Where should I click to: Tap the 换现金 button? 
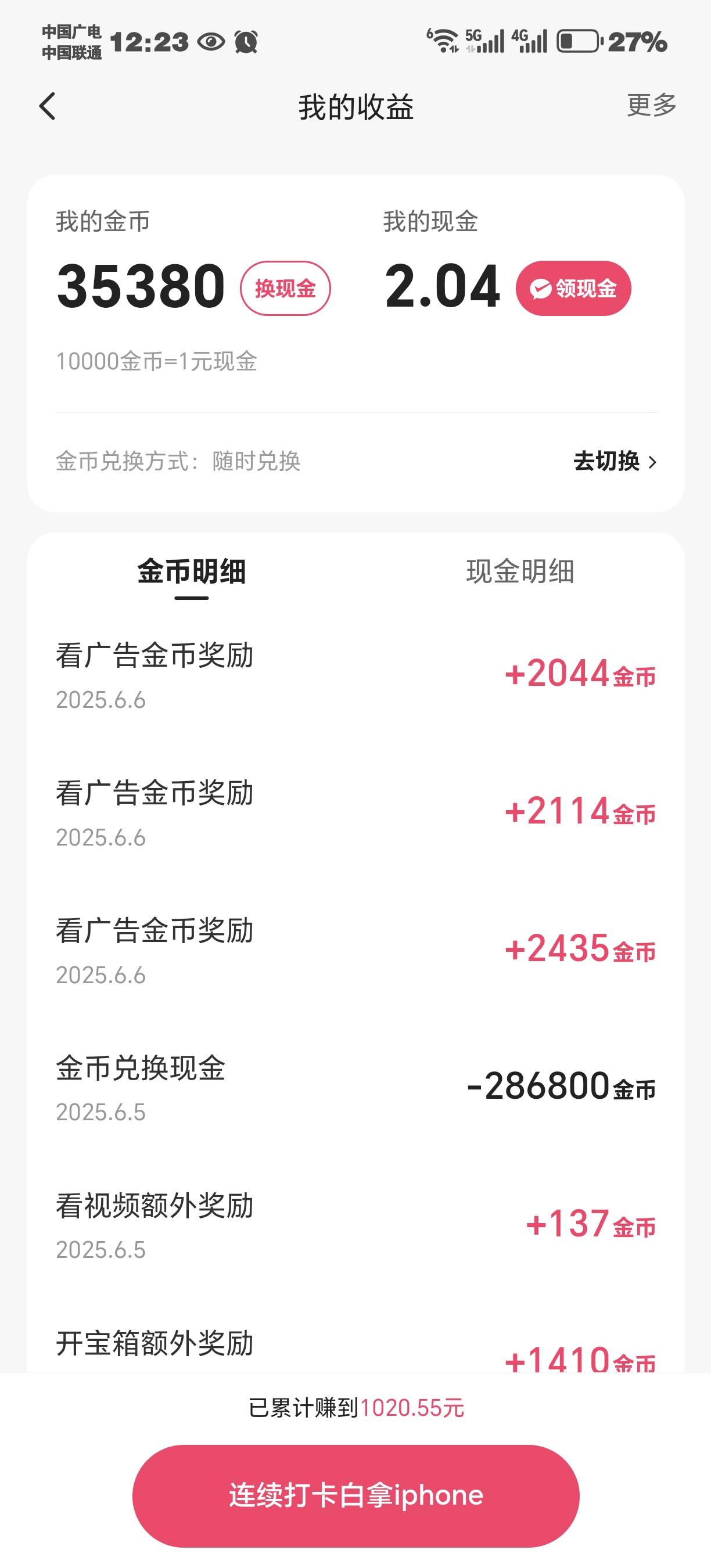285,289
